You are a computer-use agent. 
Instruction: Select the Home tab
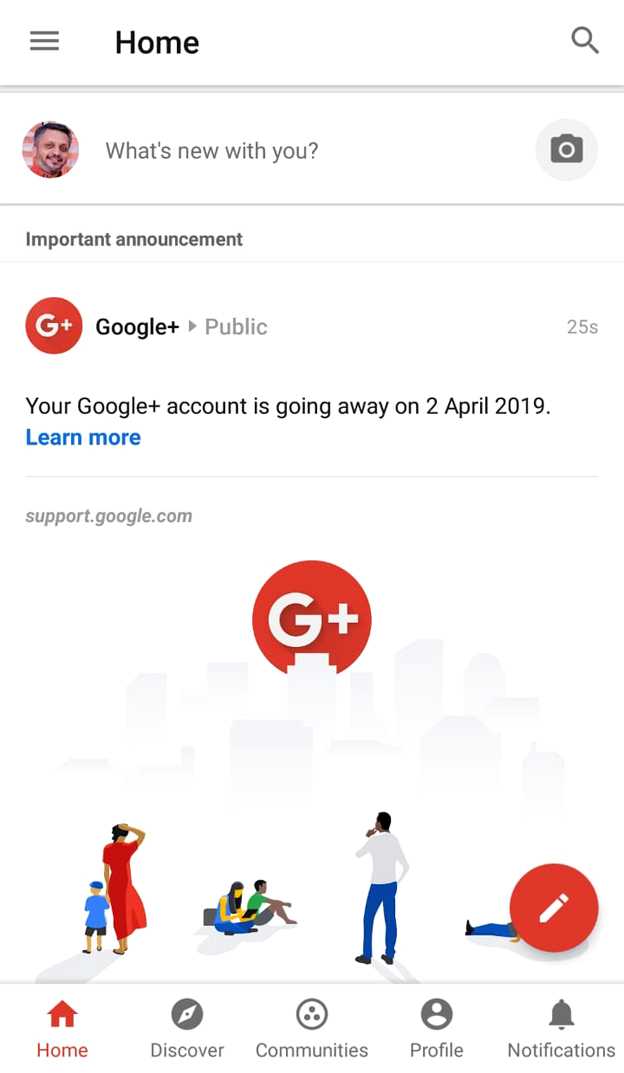(62, 1029)
